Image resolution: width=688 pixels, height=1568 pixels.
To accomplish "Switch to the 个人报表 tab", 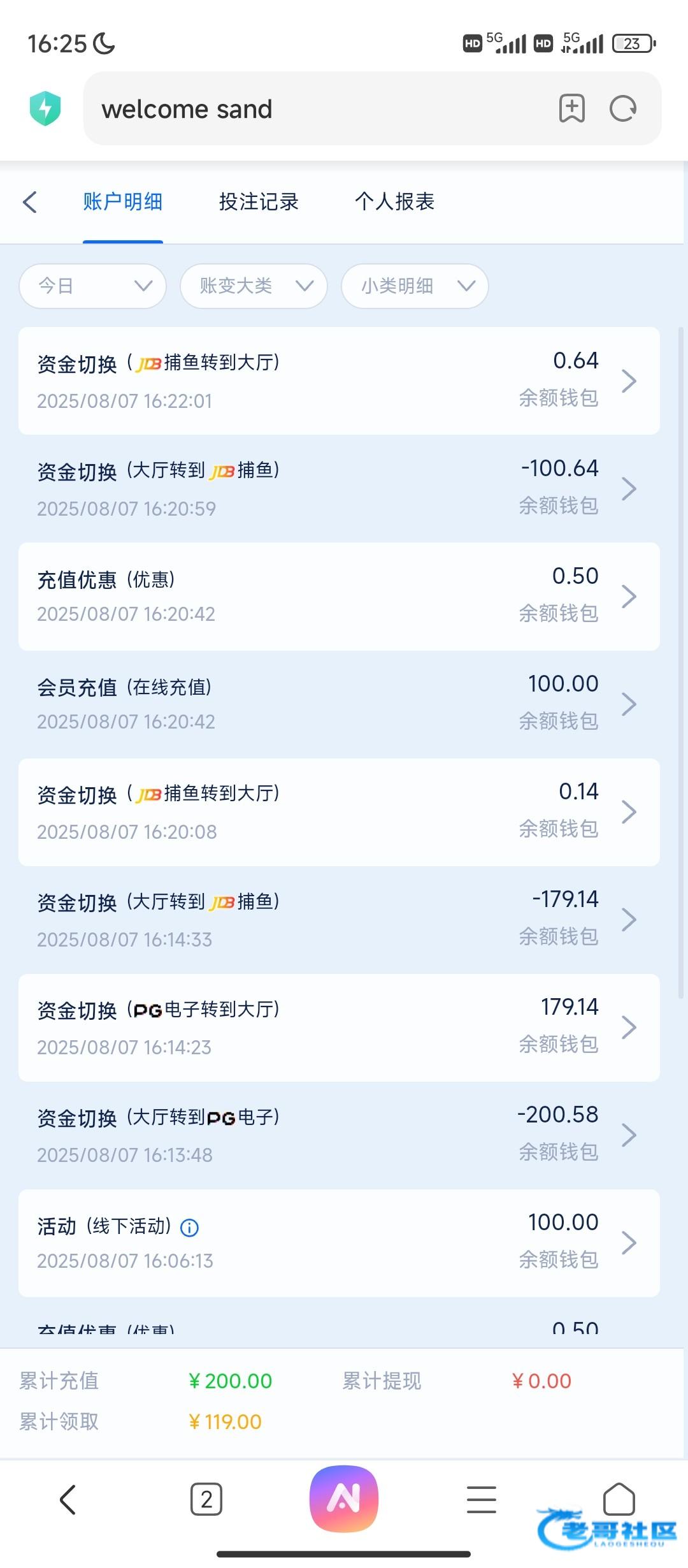I will [394, 202].
